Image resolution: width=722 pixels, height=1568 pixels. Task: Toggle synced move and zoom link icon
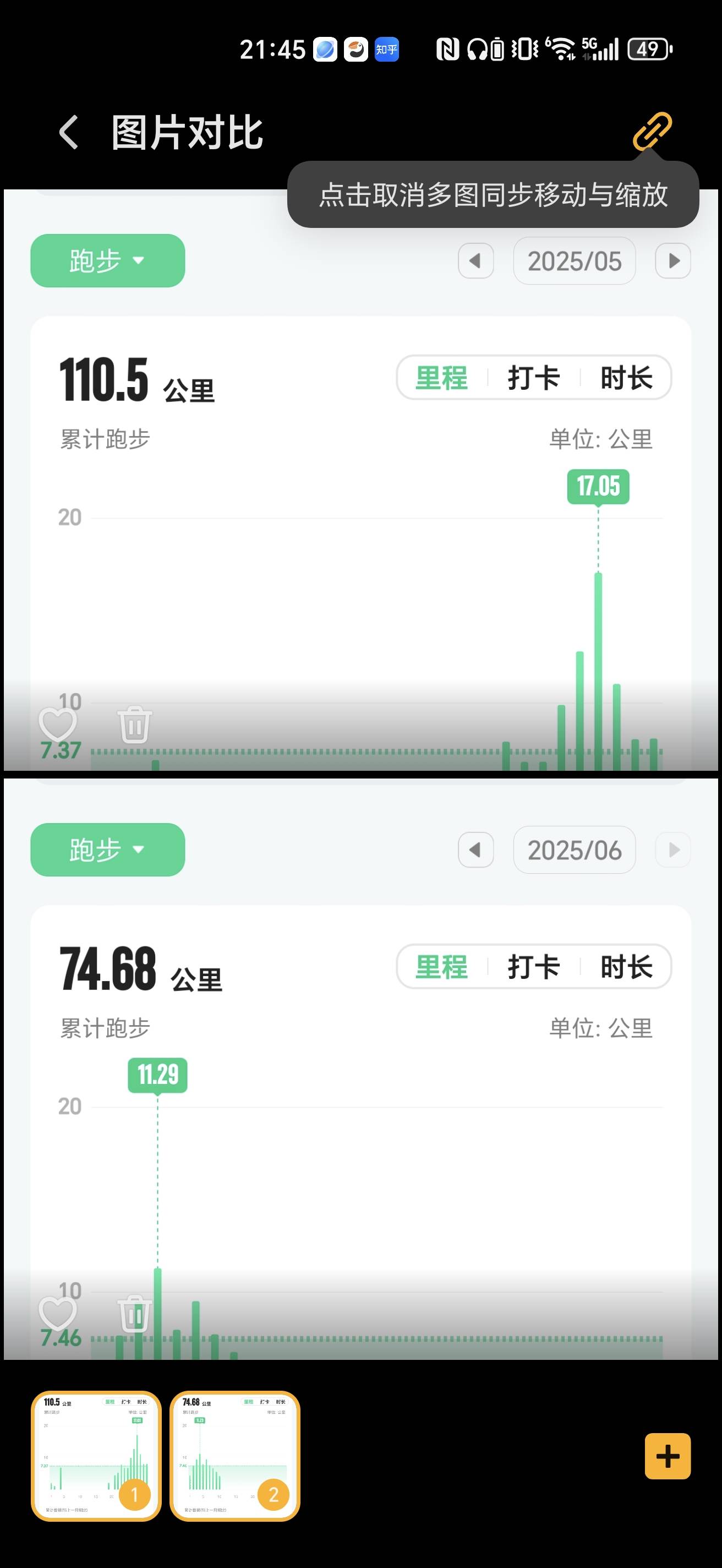(x=652, y=131)
